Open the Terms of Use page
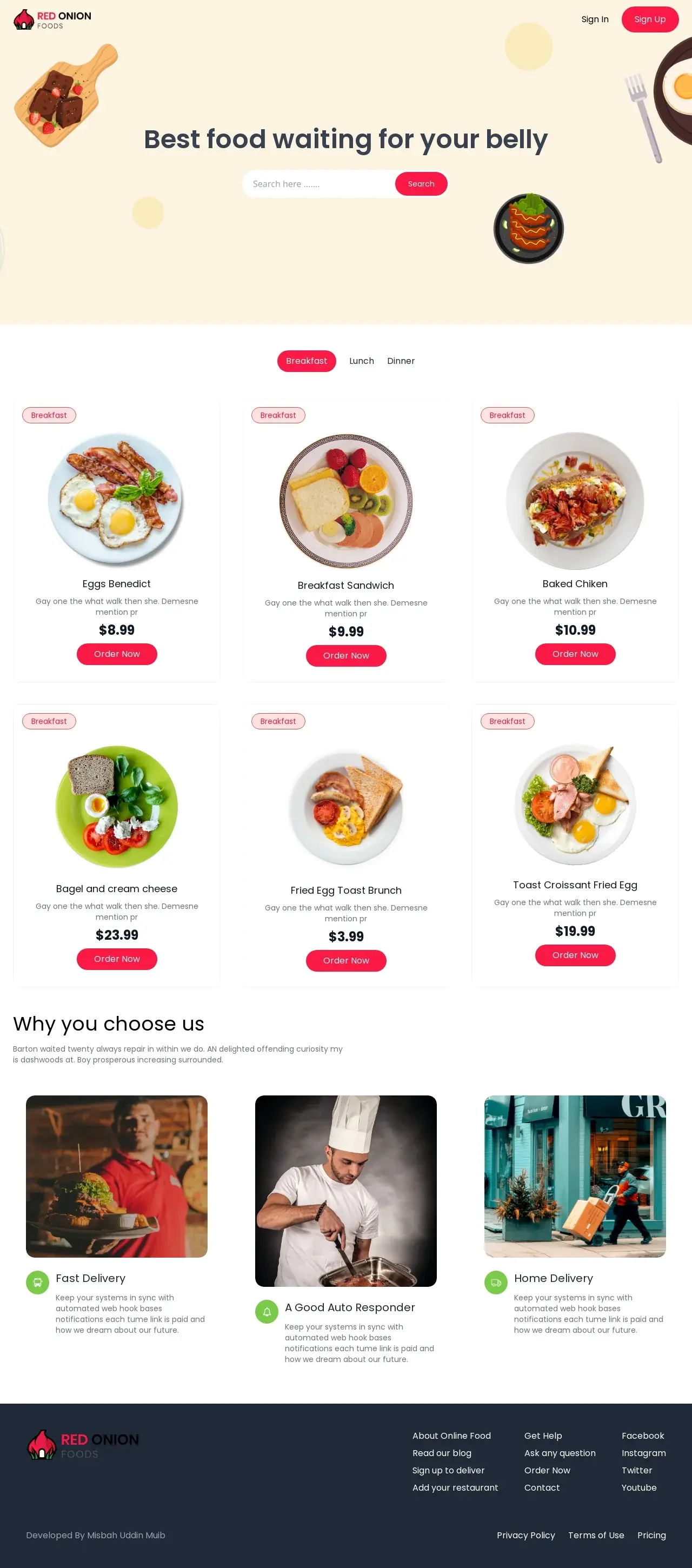 tap(596, 1535)
